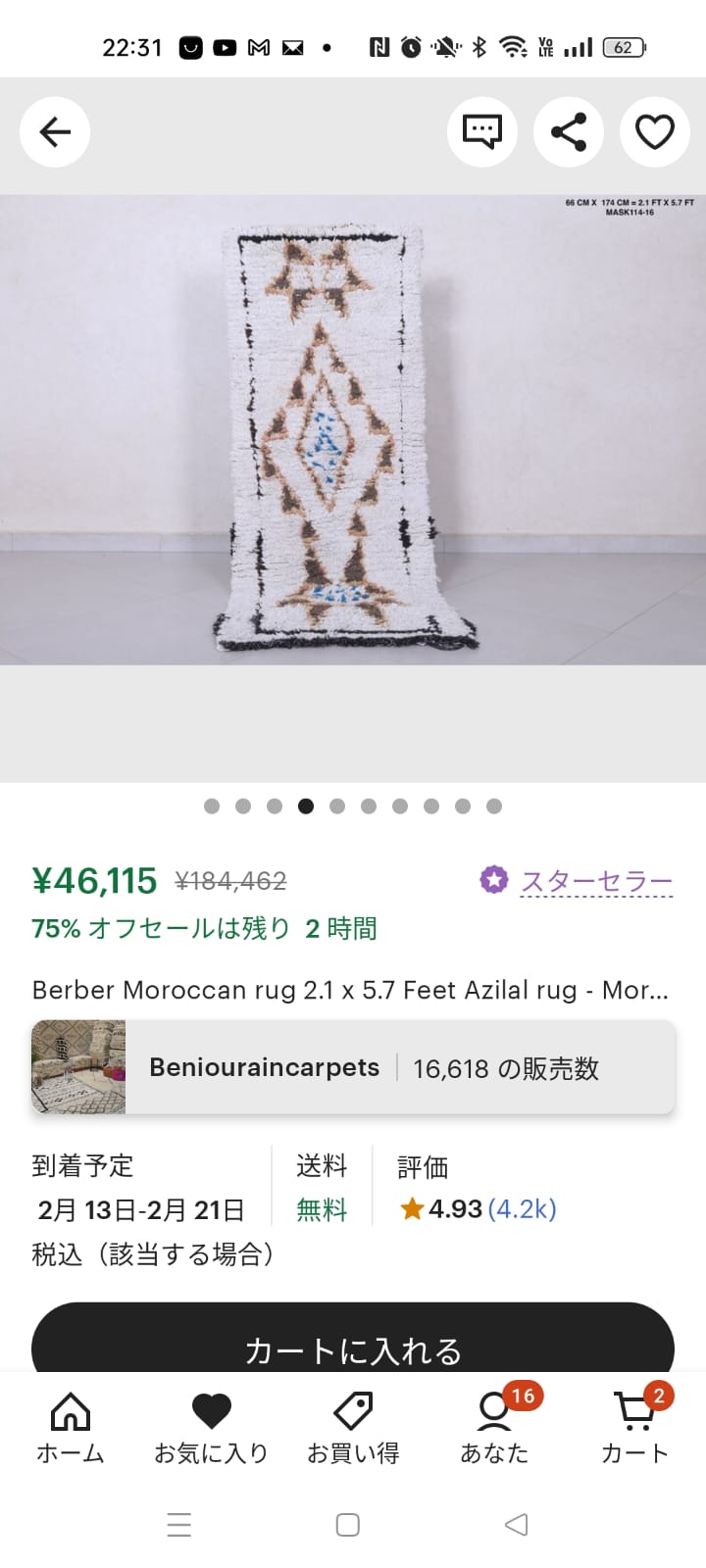Screen dimensions: 706x1568
Task: Add this rug to favorites with heart
Action: pos(655,131)
